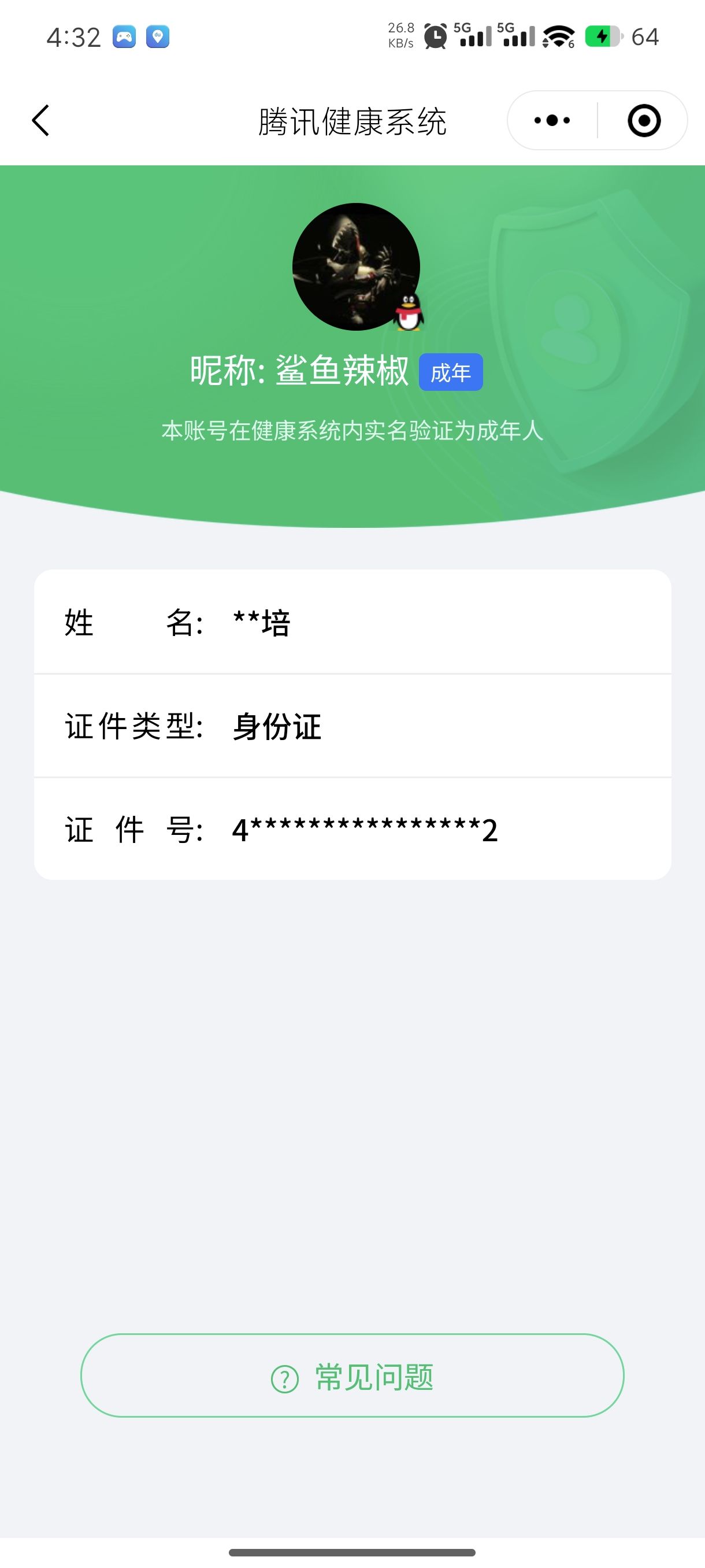Click the masked name **培 field
This screenshot has height=1568, width=705.
[x=259, y=622]
